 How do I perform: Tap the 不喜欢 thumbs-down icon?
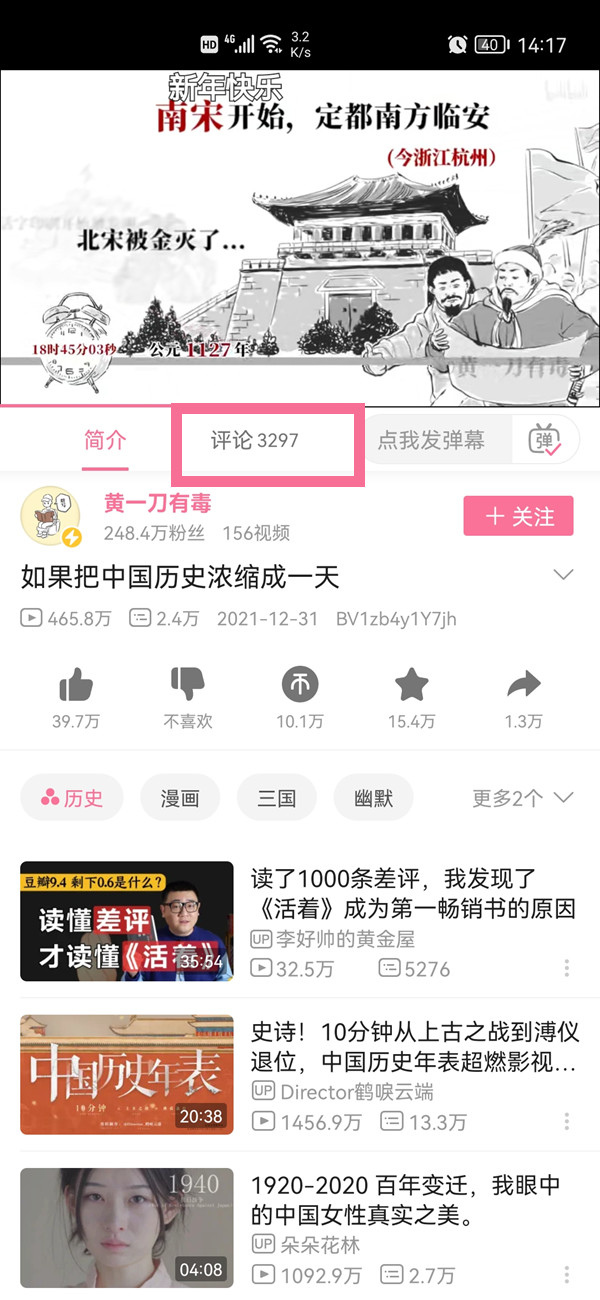[x=188, y=685]
